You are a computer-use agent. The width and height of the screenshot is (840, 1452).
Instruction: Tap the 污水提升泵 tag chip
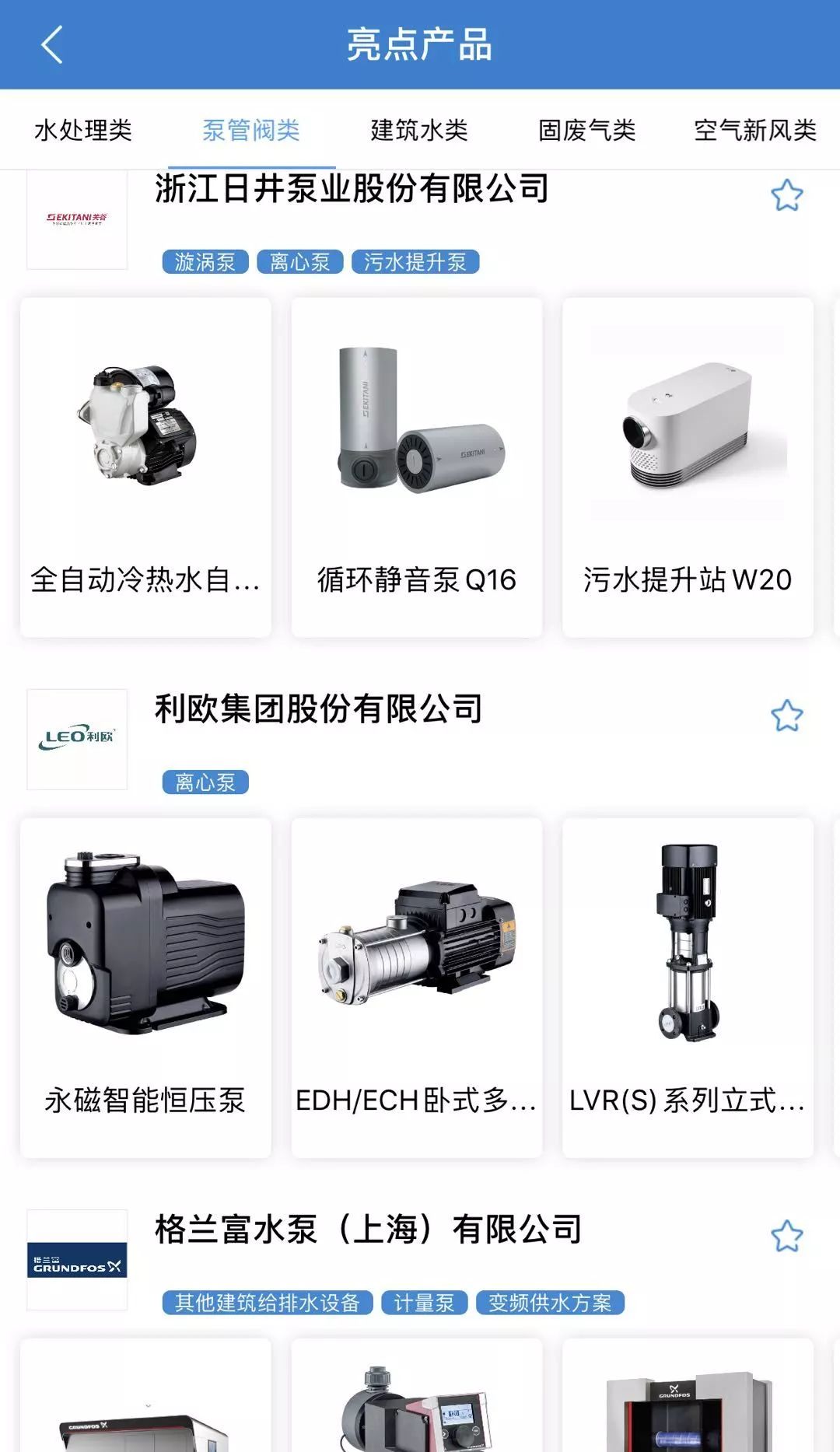415,262
